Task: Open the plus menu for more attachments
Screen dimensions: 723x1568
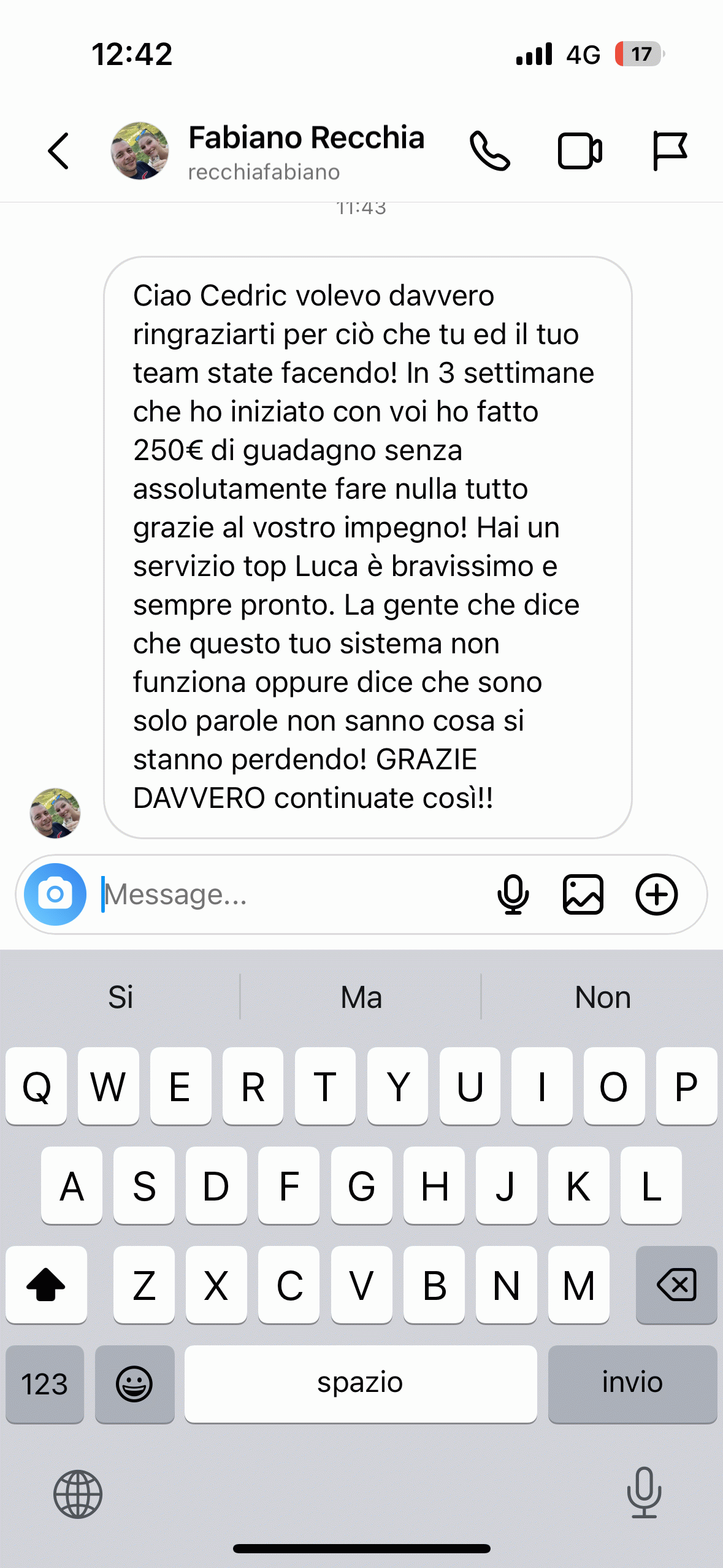Action: (x=656, y=894)
